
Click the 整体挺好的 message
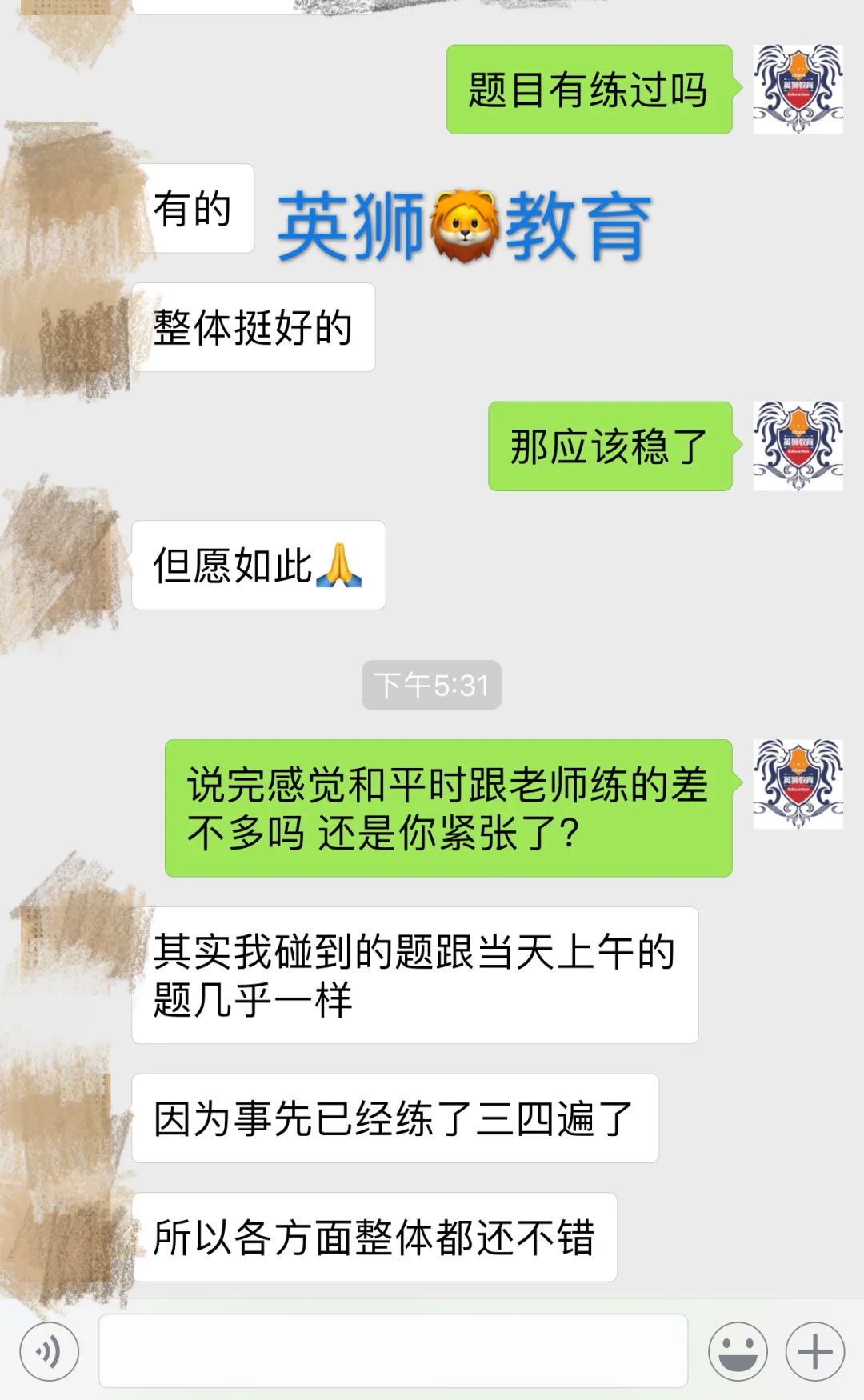tap(256, 326)
